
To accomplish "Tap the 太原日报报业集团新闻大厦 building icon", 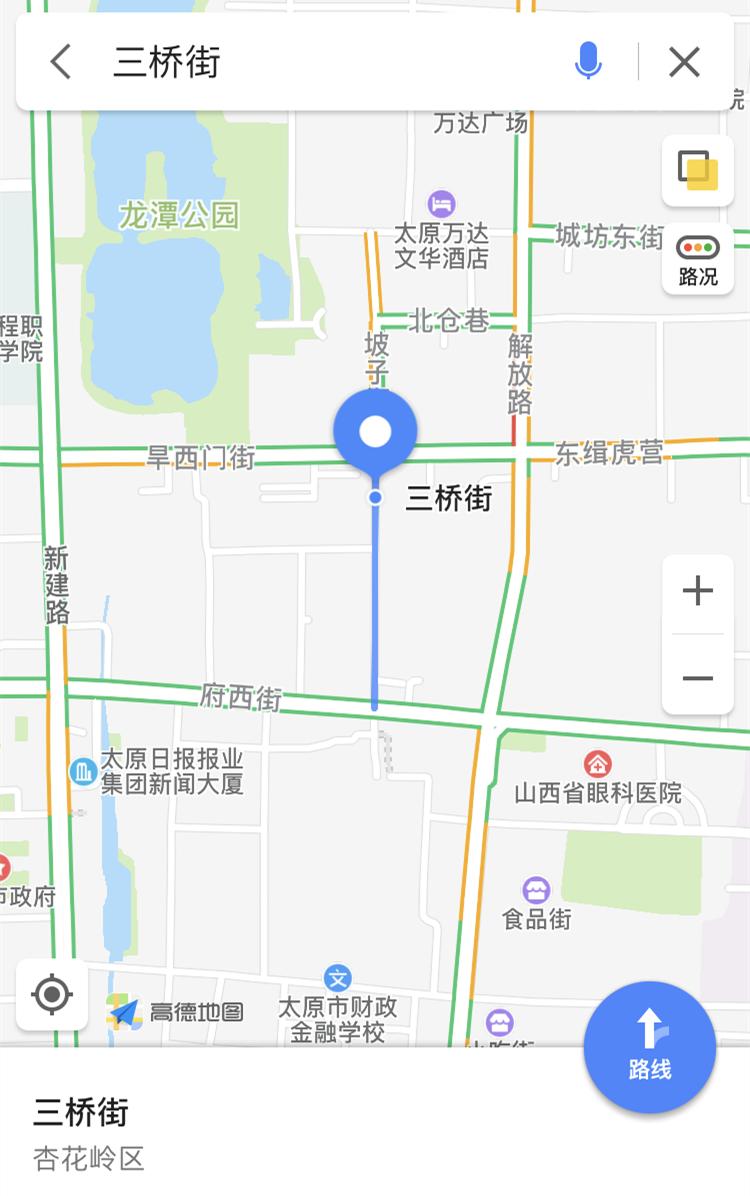I will pyautogui.click(x=82, y=771).
